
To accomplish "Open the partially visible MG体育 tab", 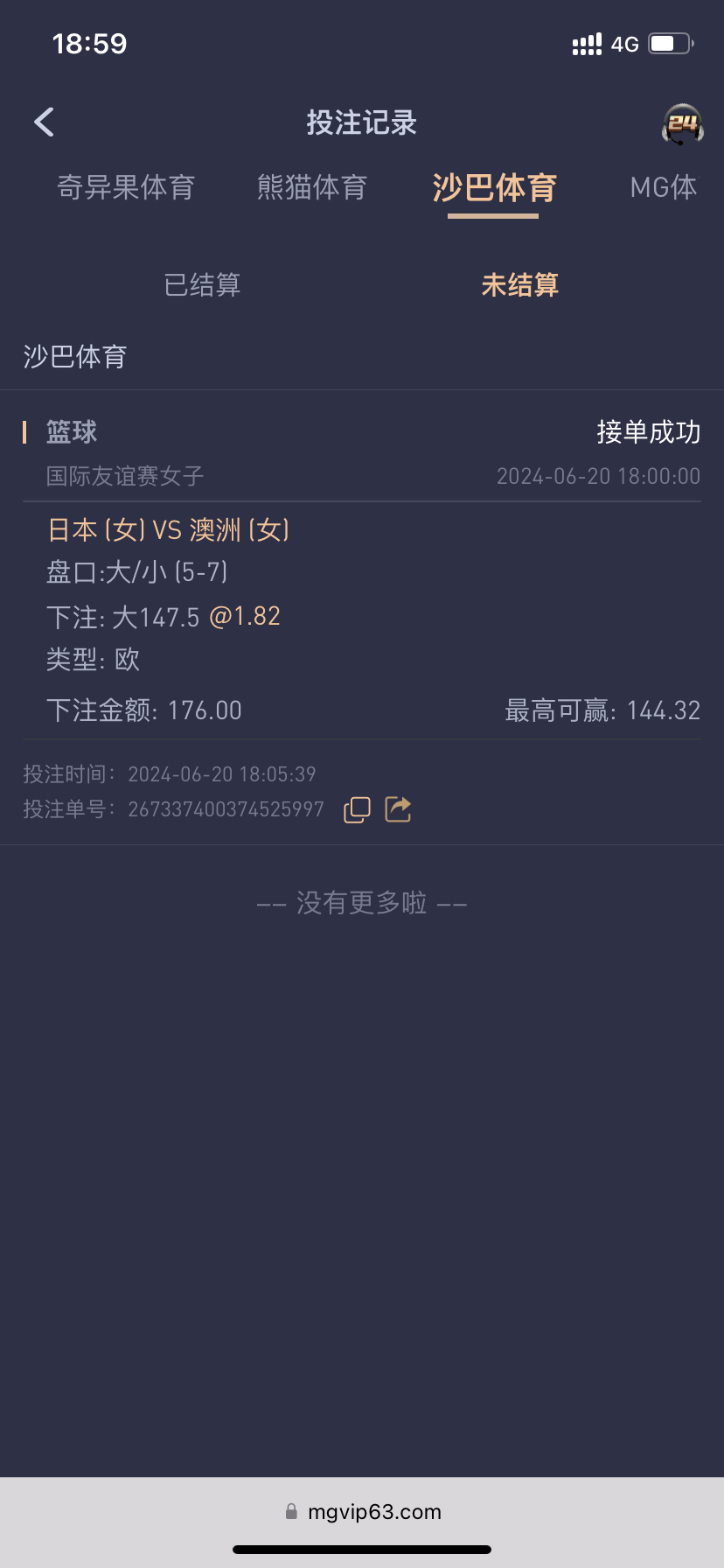I will click(664, 188).
